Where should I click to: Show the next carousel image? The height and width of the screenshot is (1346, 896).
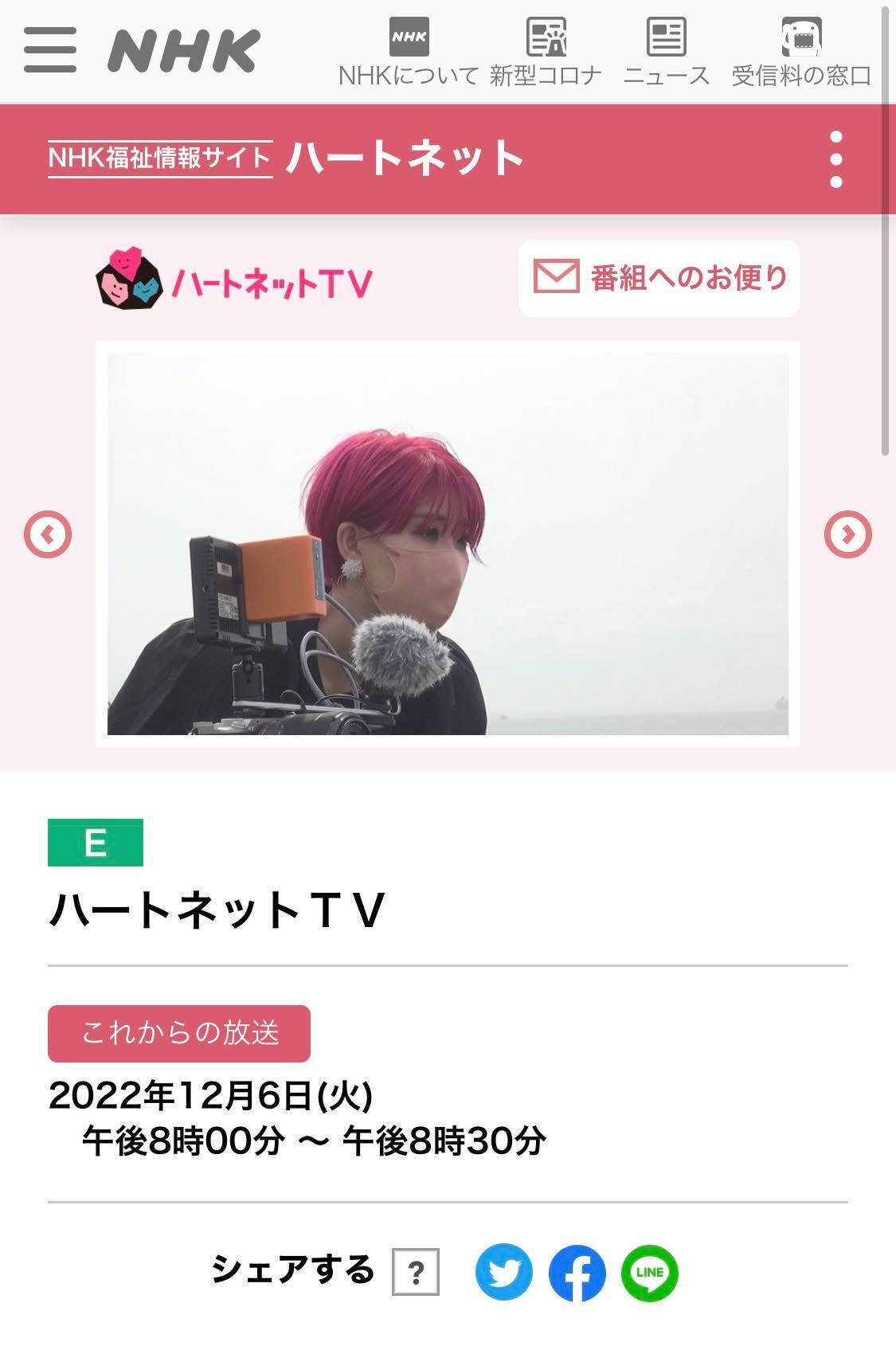pos(847,534)
